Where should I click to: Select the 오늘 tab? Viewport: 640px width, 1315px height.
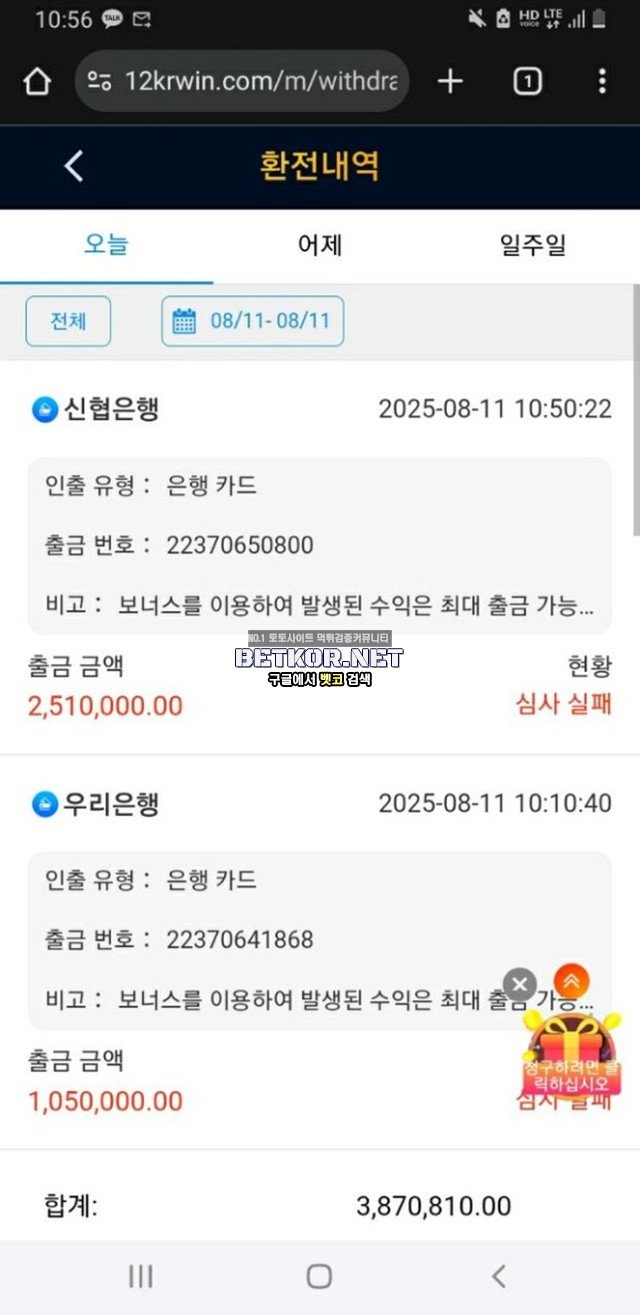[x=106, y=245]
